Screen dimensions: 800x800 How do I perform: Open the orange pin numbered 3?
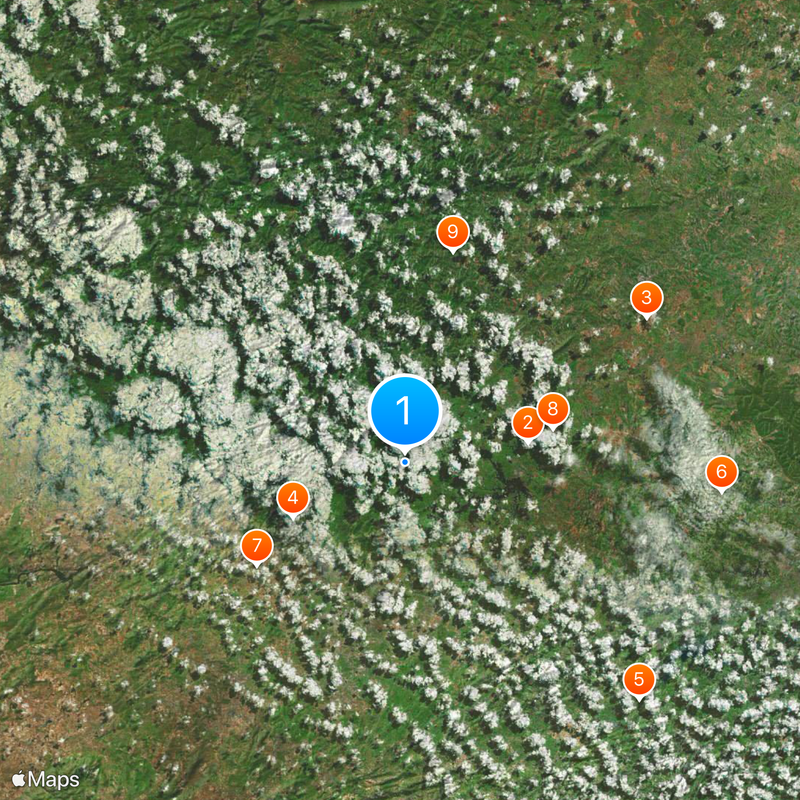(x=646, y=298)
